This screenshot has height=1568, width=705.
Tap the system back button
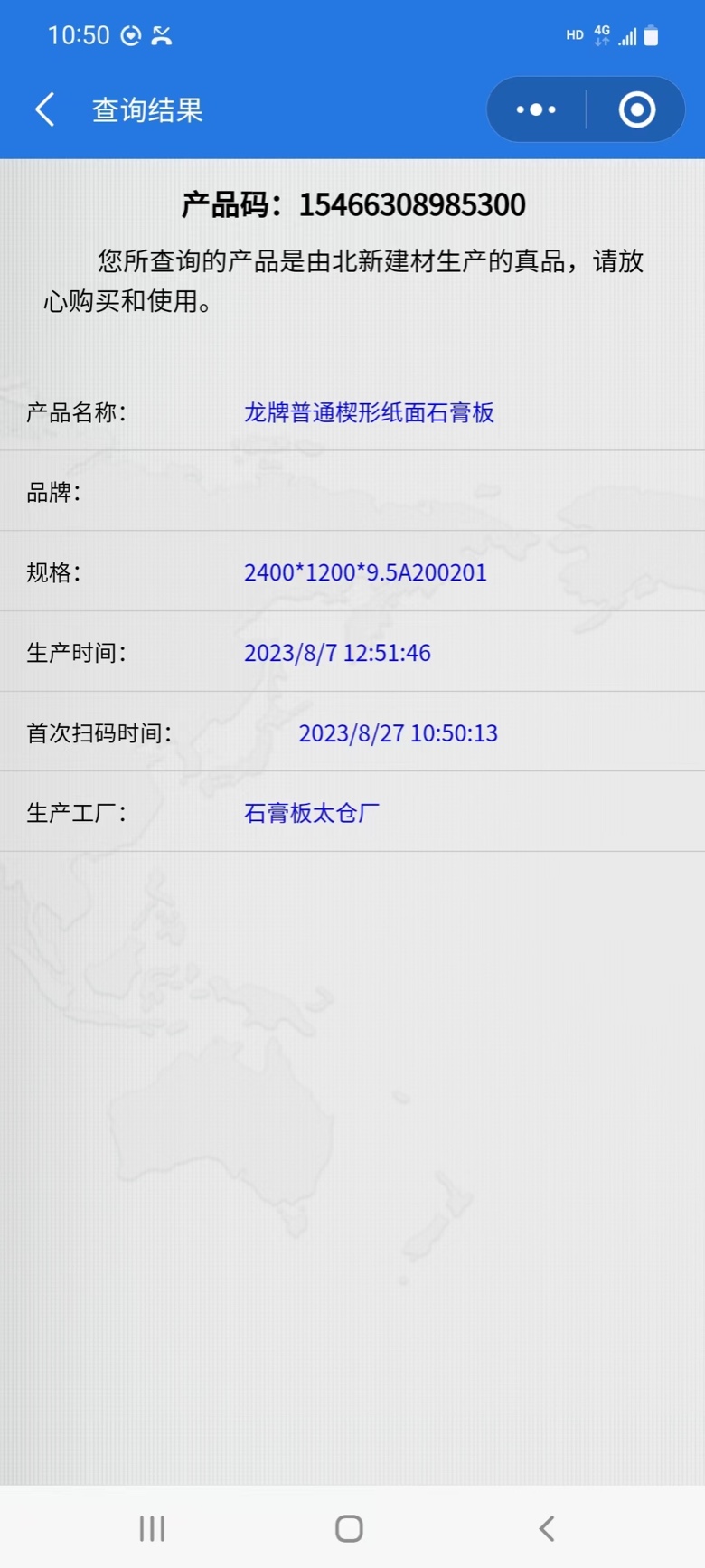(547, 1528)
